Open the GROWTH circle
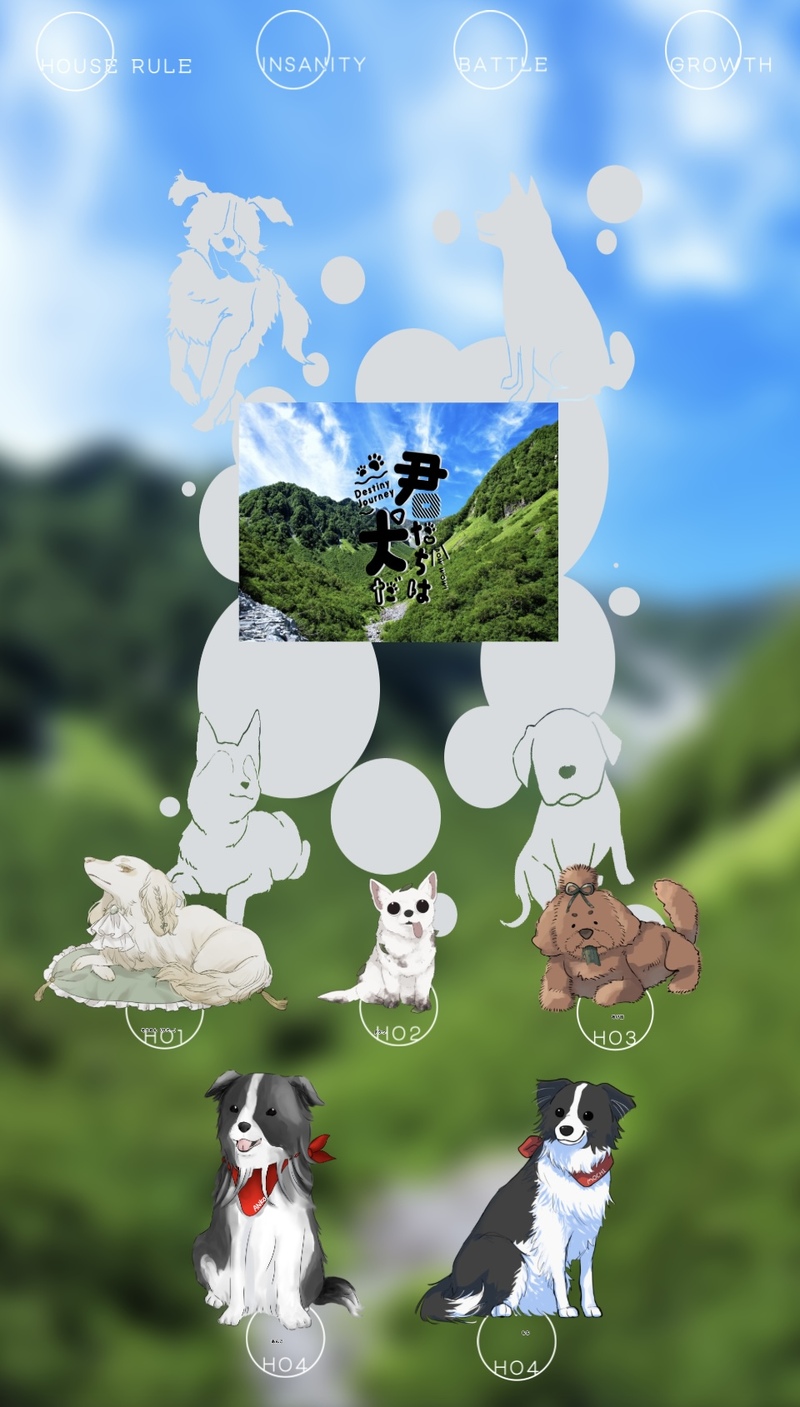Image resolution: width=800 pixels, height=1407 pixels. [703, 50]
